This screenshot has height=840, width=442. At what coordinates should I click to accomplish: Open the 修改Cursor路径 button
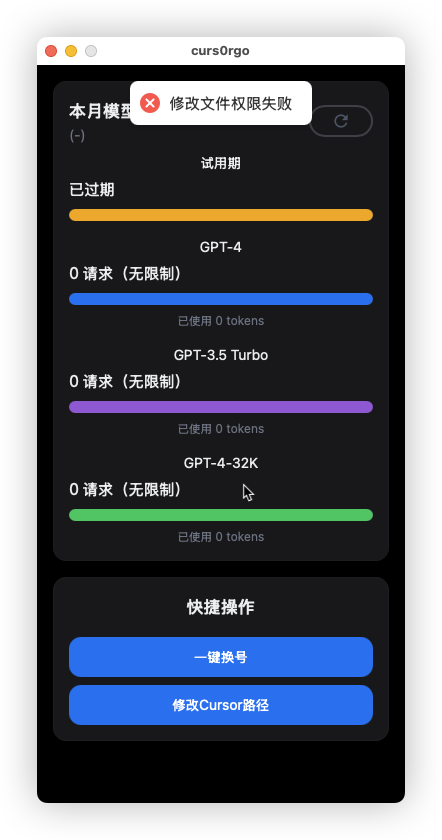click(221, 705)
